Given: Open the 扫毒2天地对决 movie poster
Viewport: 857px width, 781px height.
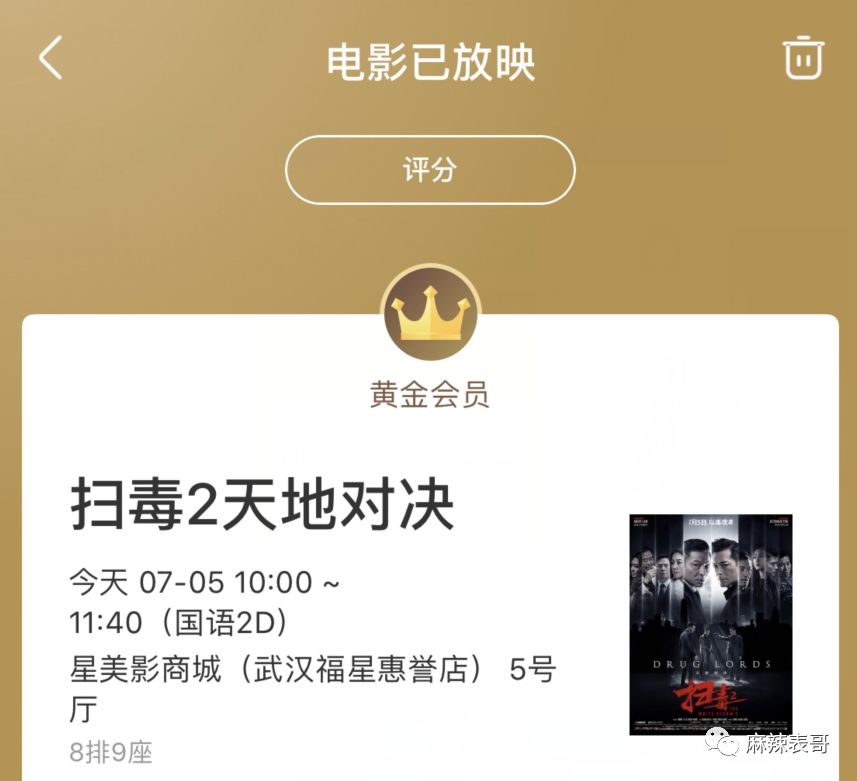Looking at the screenshot, I should (x=710, y=624).
